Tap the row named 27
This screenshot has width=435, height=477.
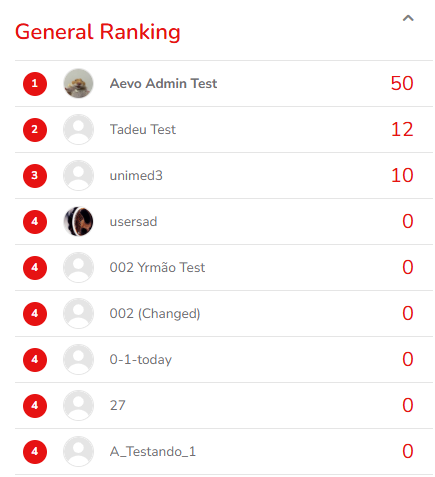(x=224, y=406)
